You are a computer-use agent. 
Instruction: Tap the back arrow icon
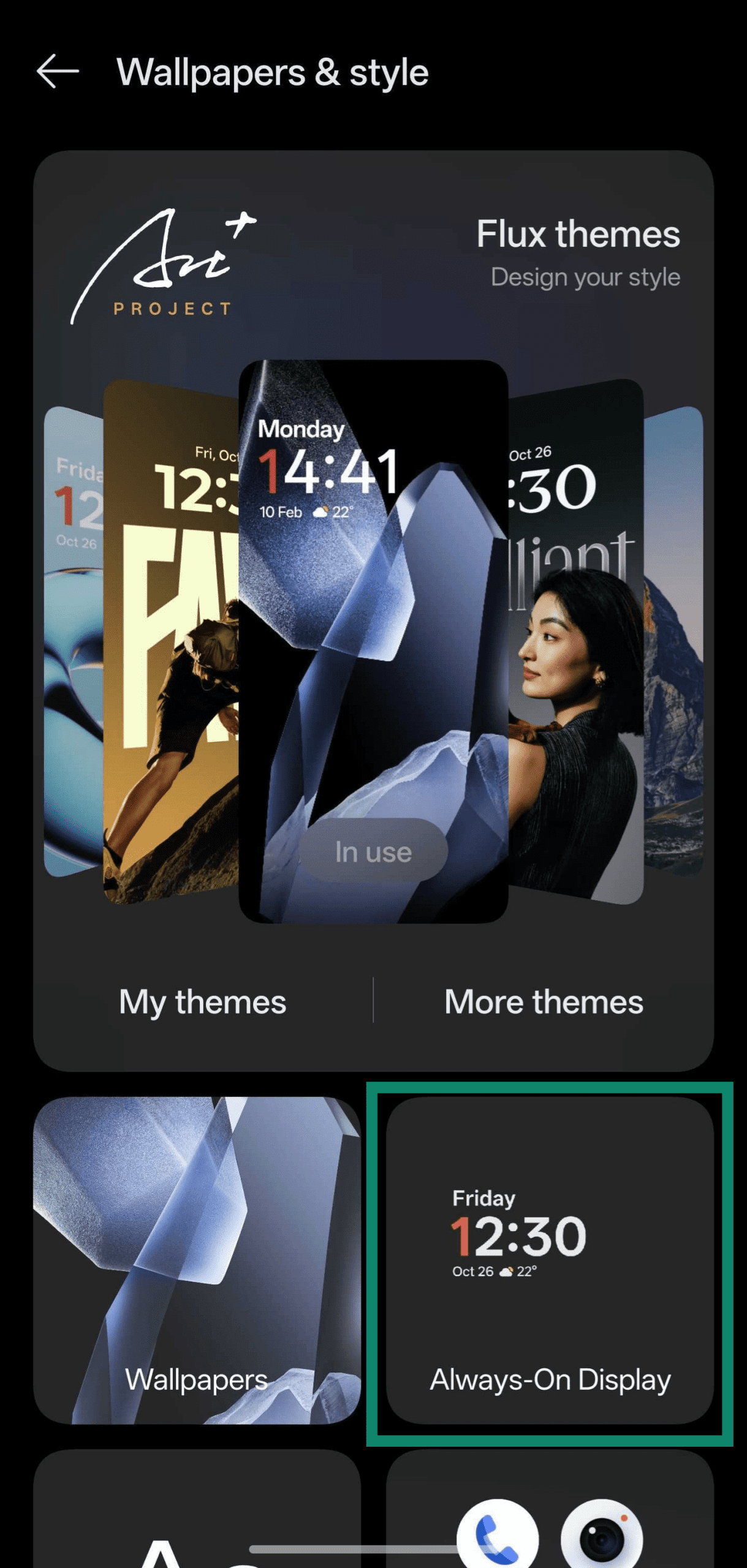pyautogui.click(x=58, y=72)
